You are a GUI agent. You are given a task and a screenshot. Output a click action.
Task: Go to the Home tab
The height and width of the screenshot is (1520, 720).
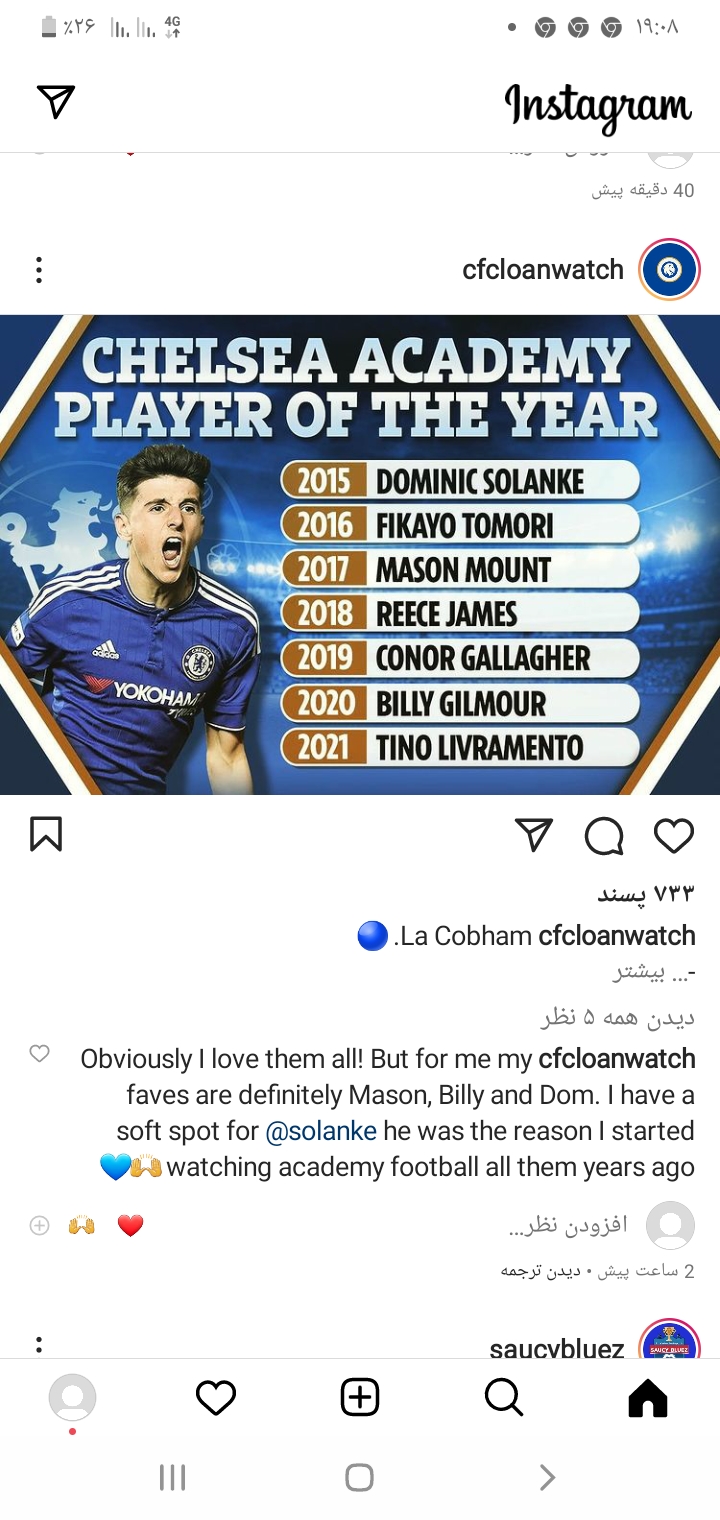click(647, 1397)
